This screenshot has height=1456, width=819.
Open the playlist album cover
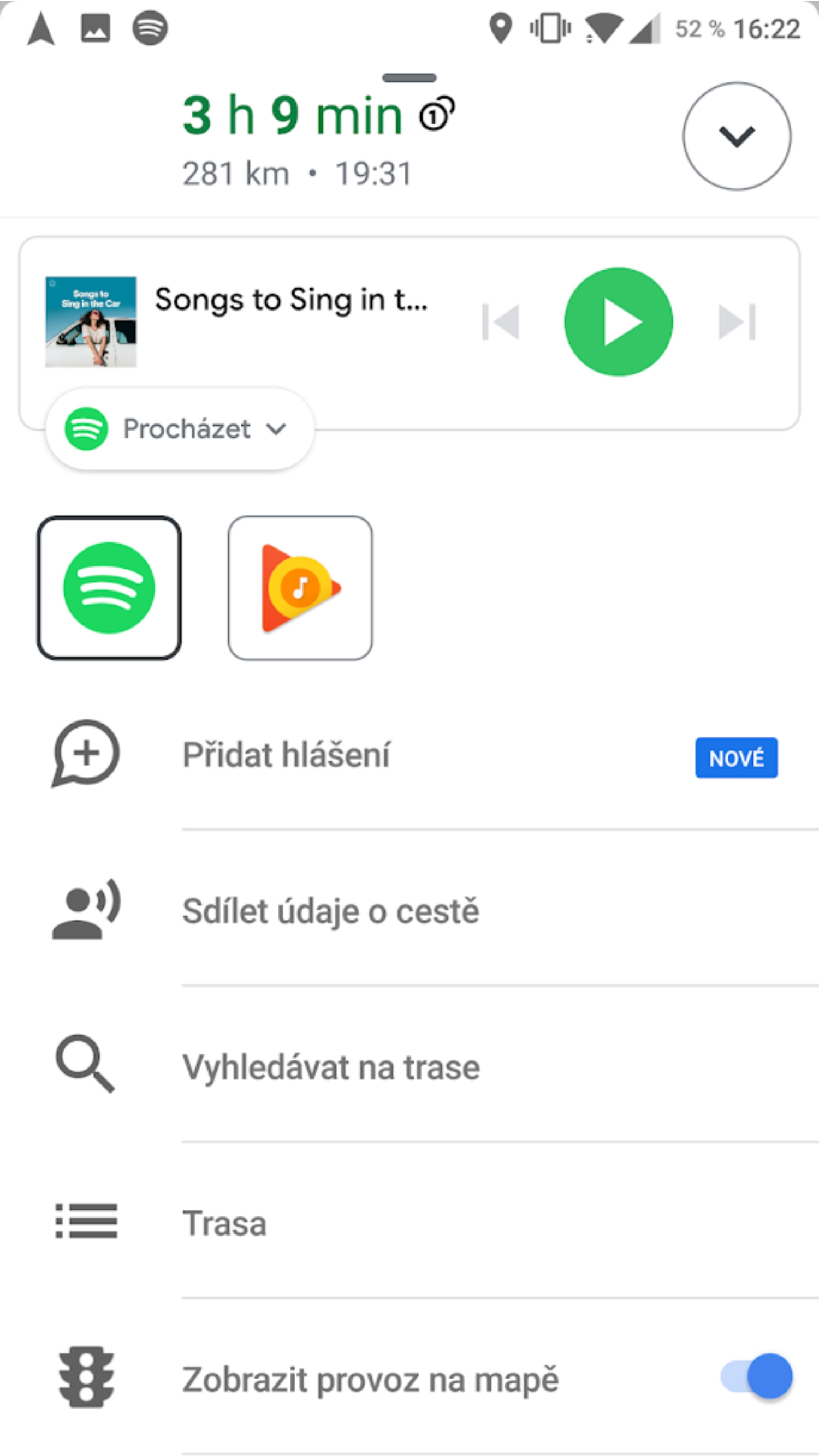pos(91,321)
